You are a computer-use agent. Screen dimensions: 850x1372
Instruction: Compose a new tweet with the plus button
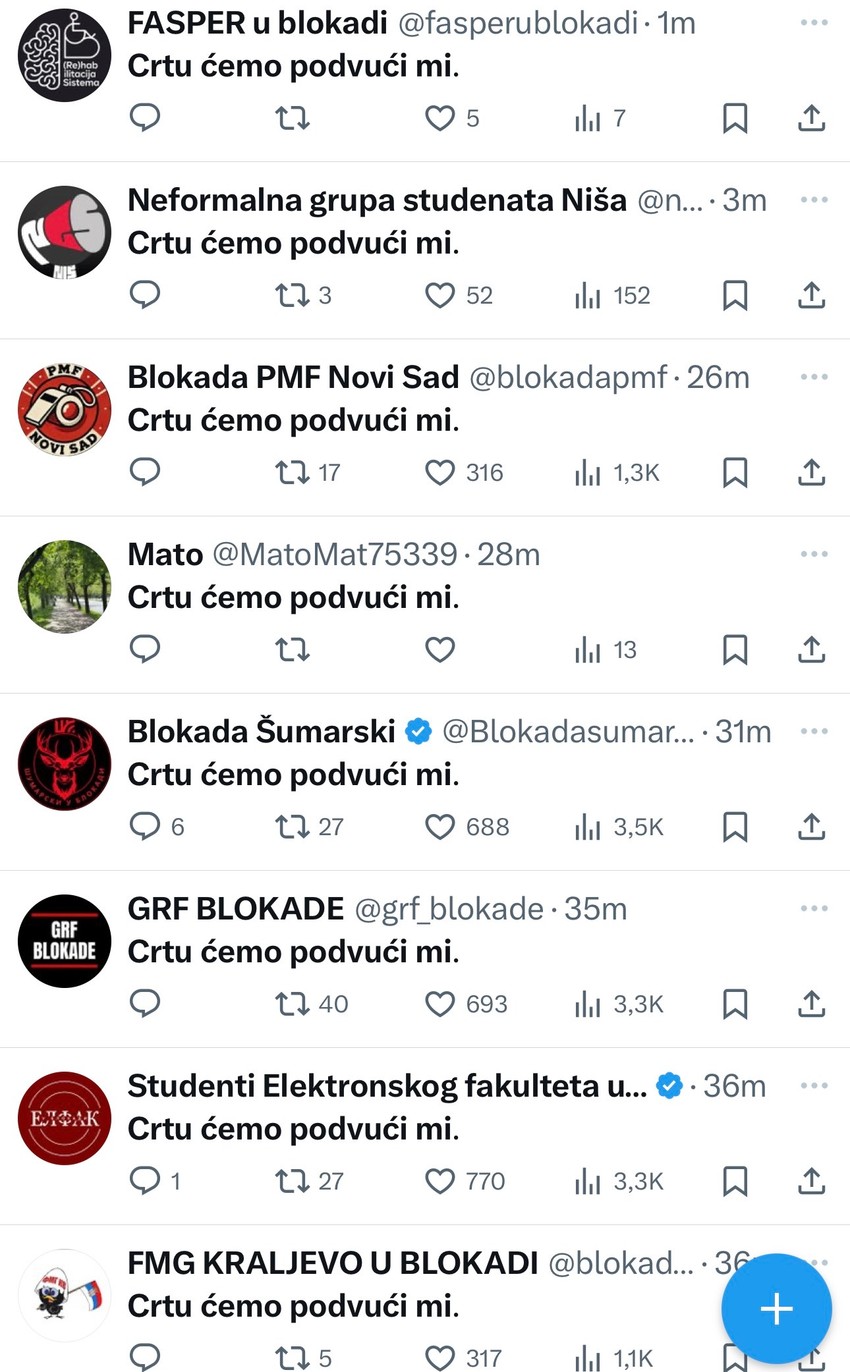776,1308
